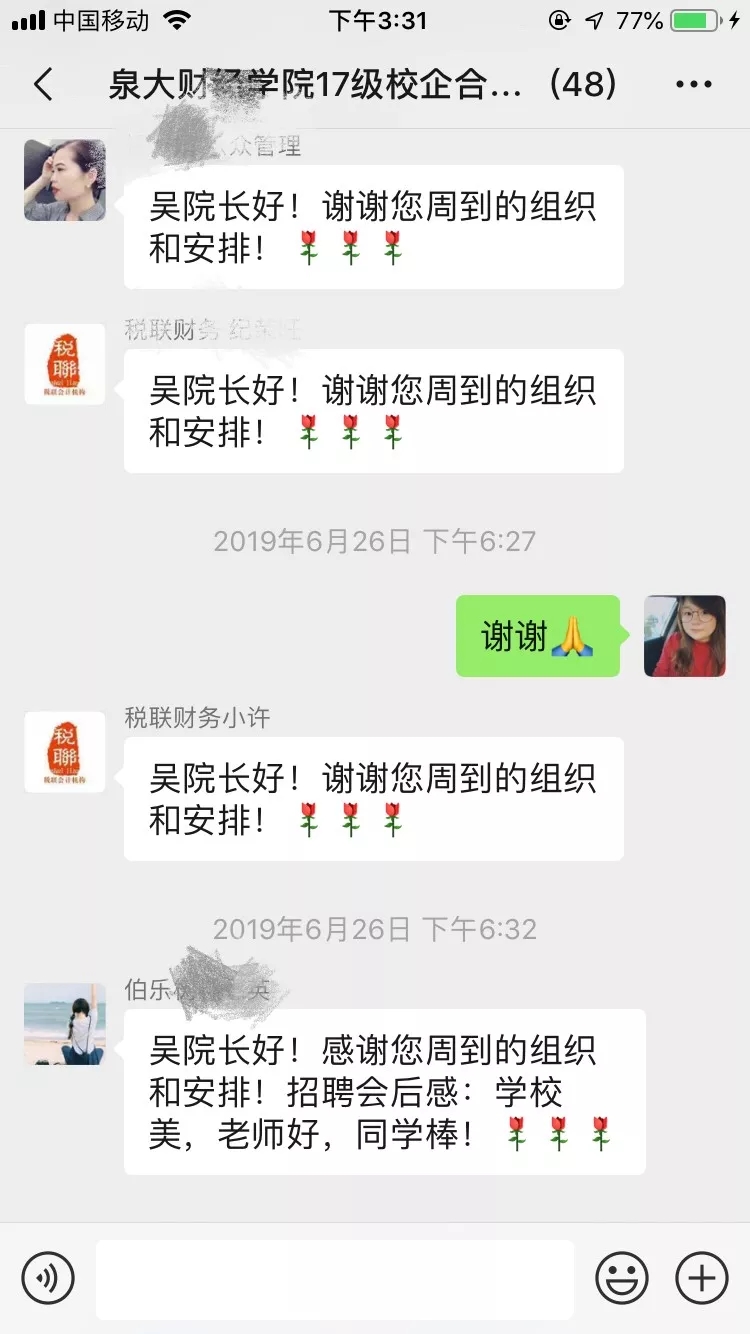Open the emoji sticker panel
Viewport: 750px width, 1334px height.
click(622, 1278)
